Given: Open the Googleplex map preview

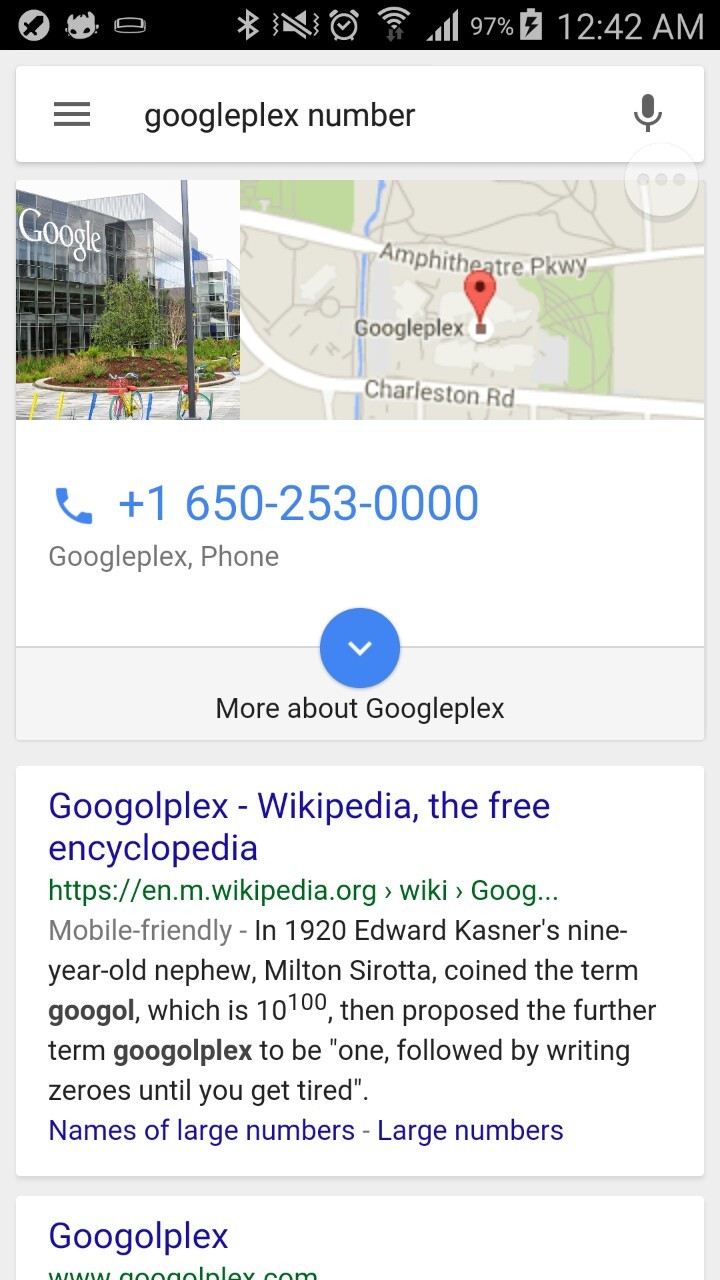Looking at the screenshot, I should (x=470, y=300).
